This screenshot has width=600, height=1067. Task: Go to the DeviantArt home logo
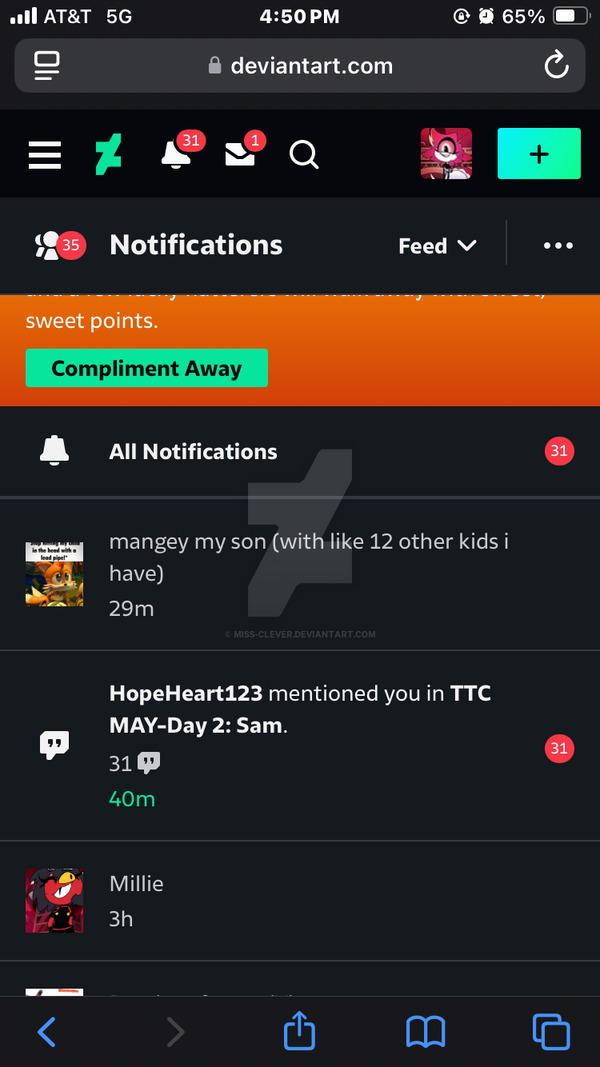click(x=108, y=155)
